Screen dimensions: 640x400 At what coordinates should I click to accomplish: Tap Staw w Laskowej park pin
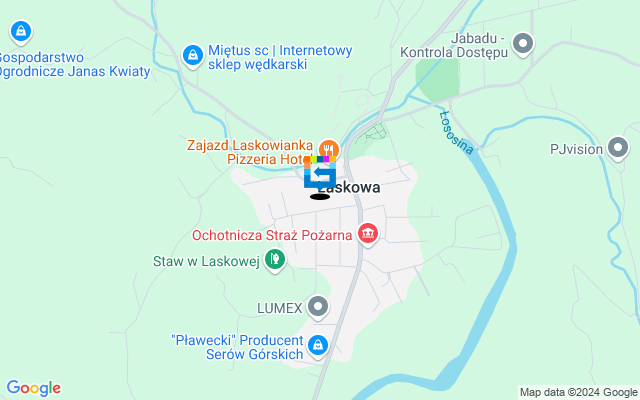[275, 261]
